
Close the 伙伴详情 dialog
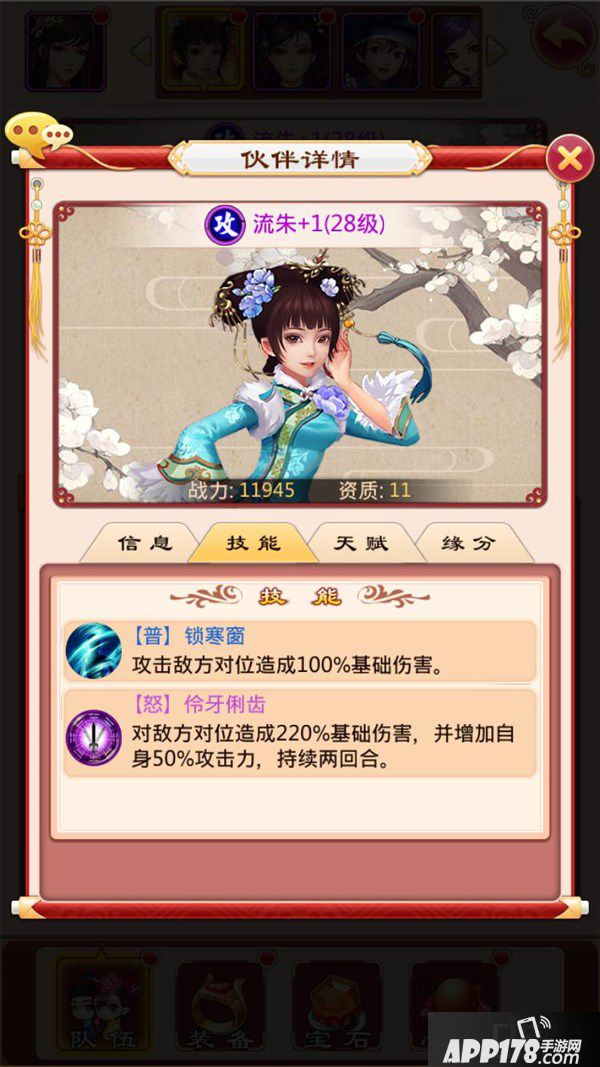click(568, 157)
